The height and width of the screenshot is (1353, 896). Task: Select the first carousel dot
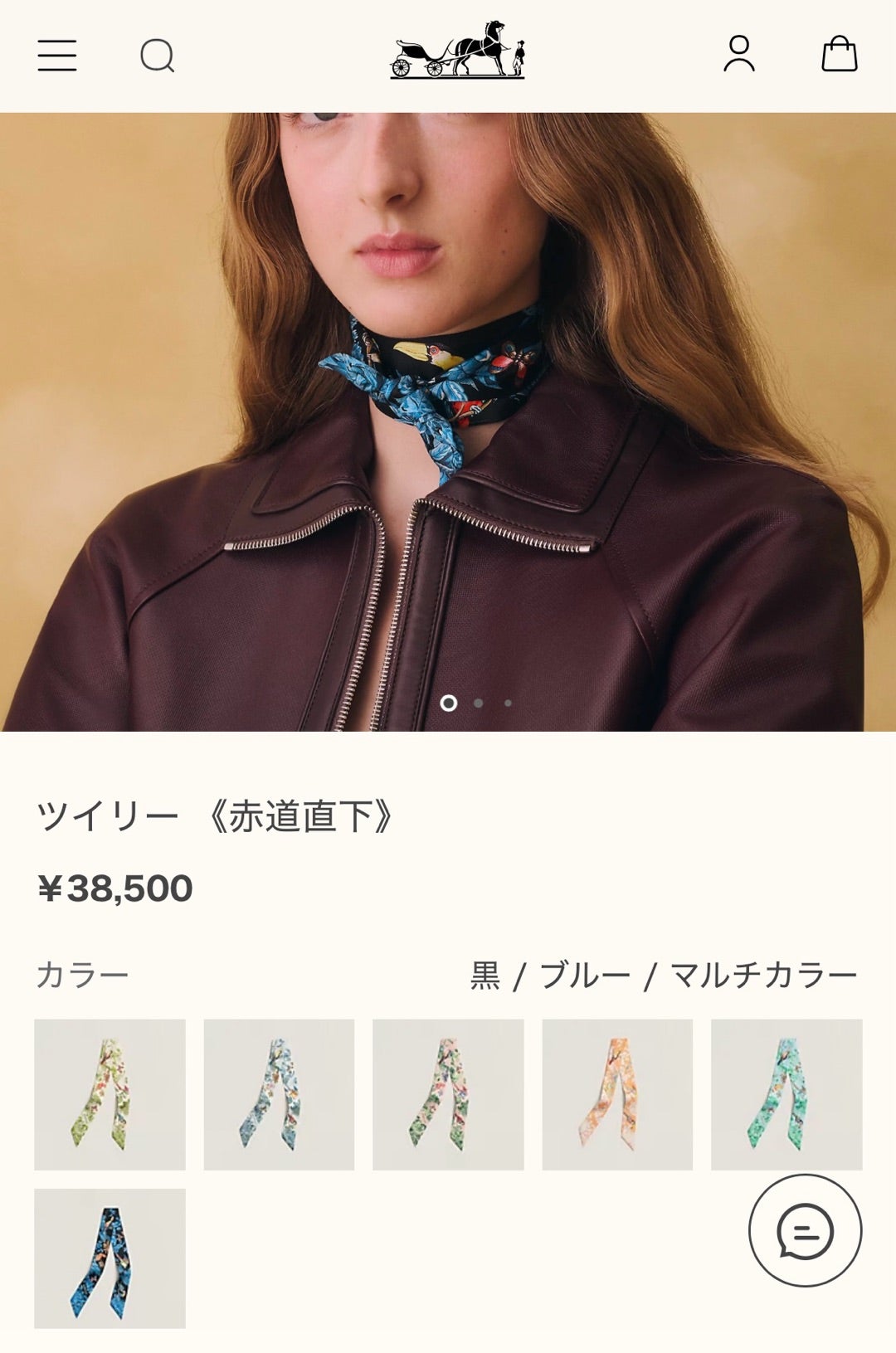pyautogui.click(x=450, y=703)
